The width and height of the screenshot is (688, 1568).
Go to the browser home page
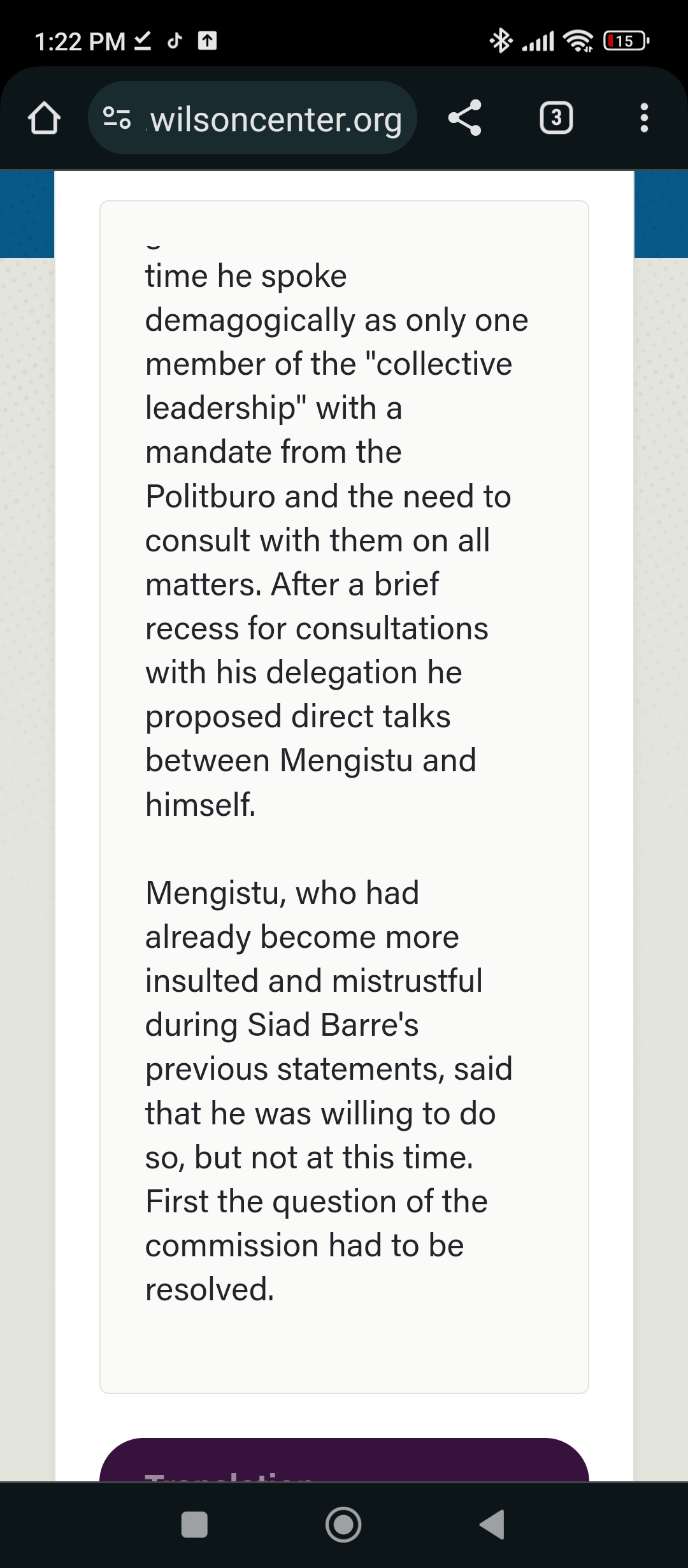click(44, 119)
